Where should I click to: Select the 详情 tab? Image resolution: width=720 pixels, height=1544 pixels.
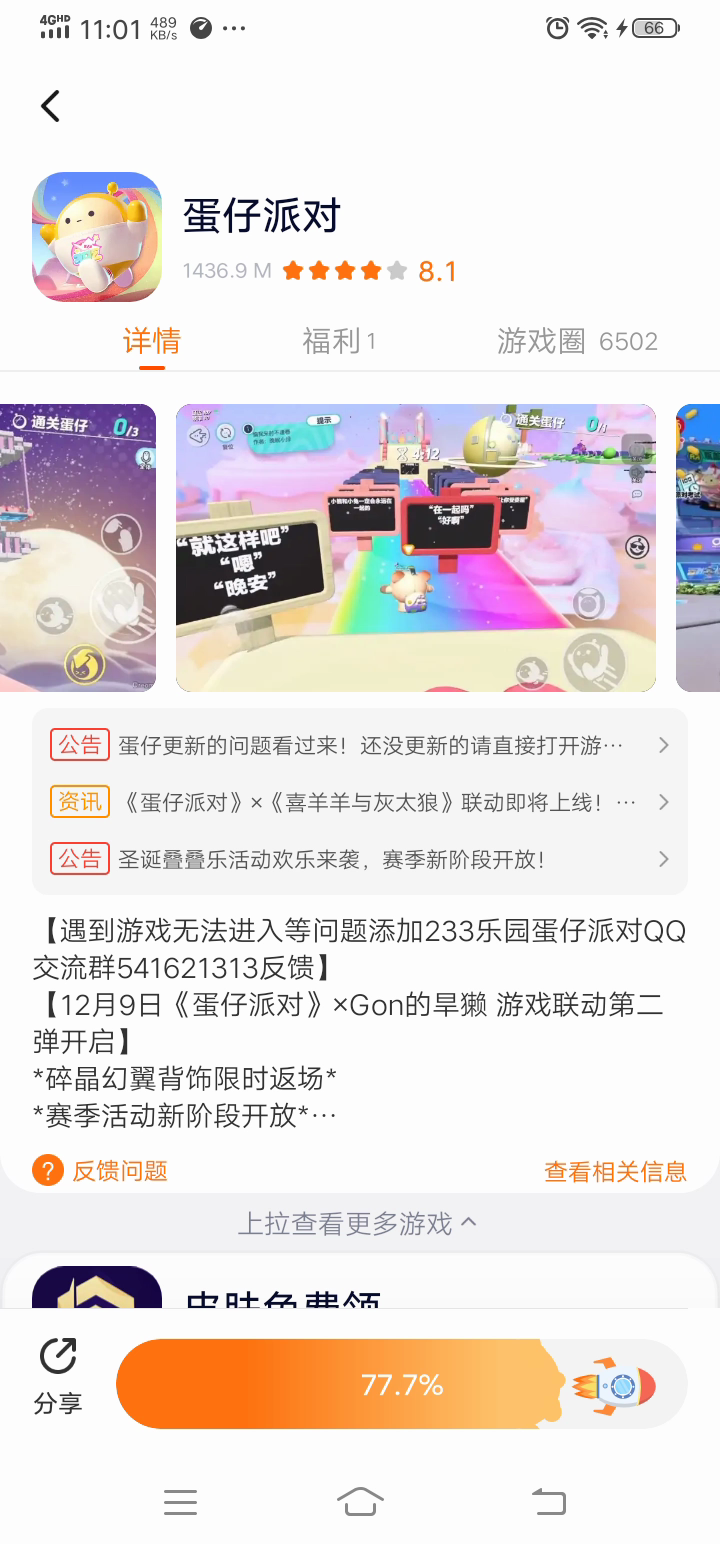pos(152,342)
